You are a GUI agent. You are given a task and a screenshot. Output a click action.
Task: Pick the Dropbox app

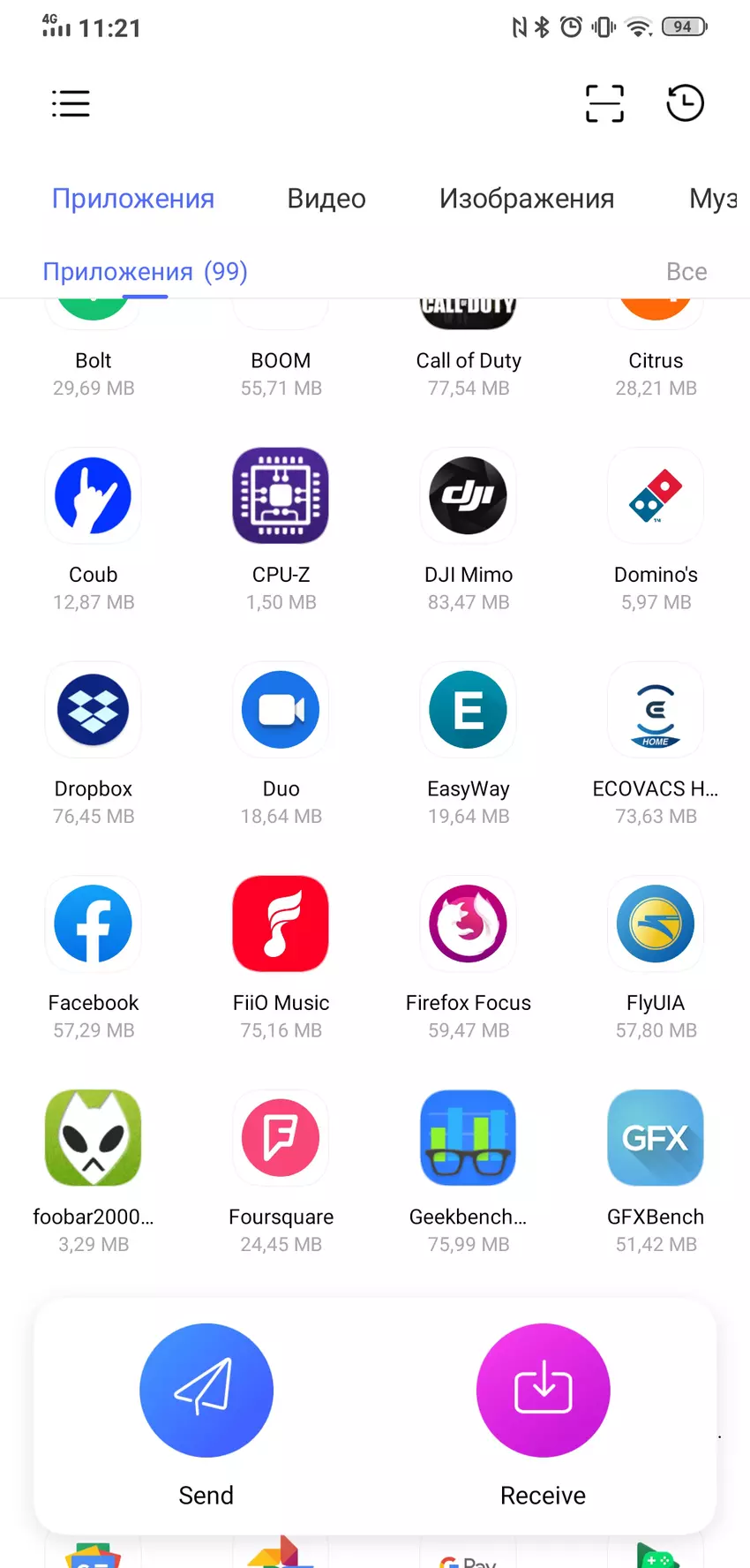click(x=94, y=711)
